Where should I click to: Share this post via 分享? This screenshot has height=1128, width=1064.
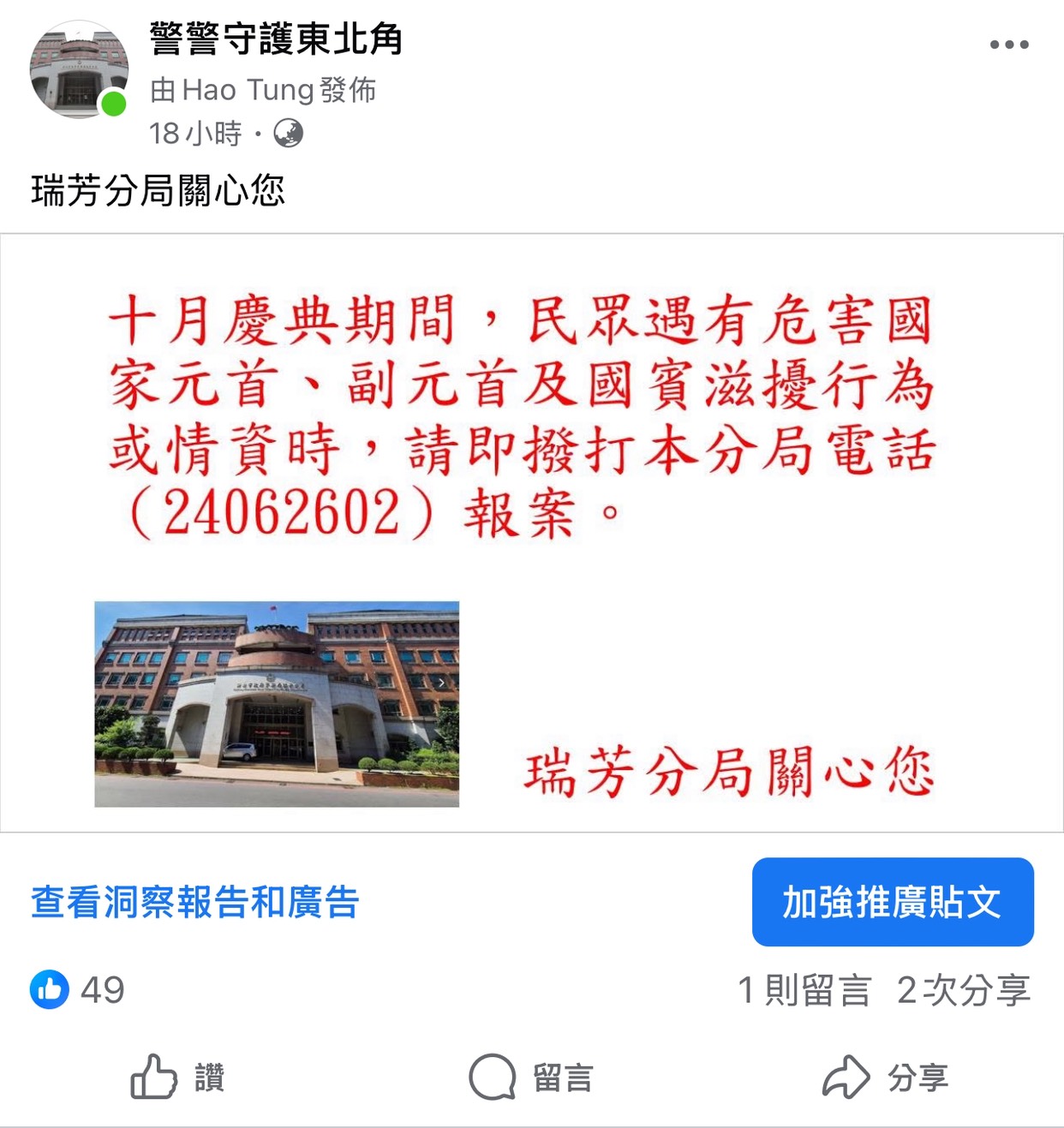885,1077
